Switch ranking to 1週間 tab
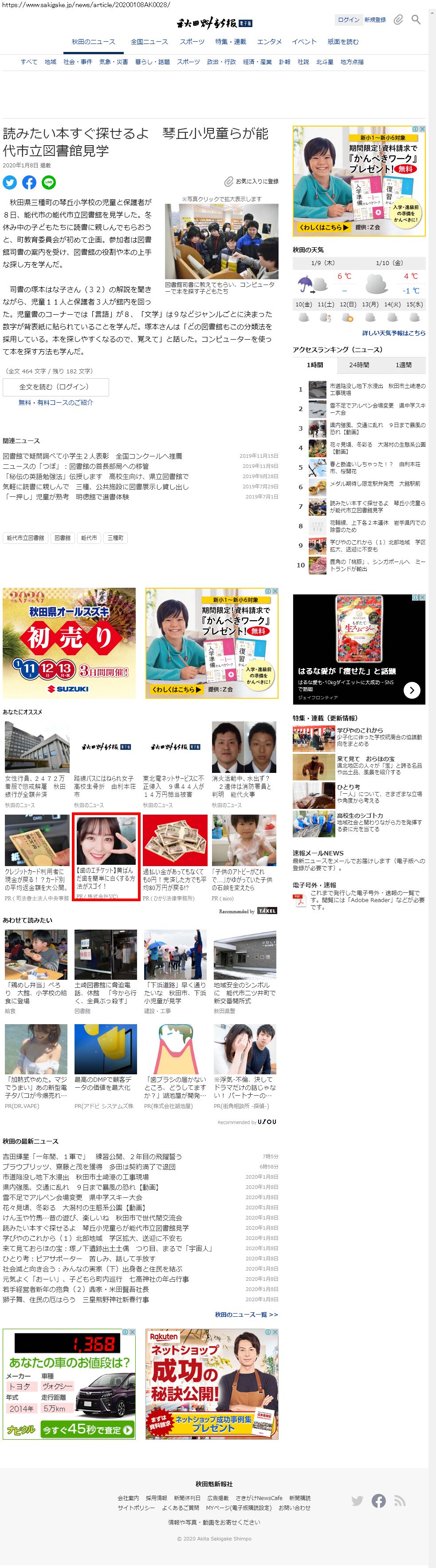Viewport: 436px width, 1568px height. click(403, 364)
